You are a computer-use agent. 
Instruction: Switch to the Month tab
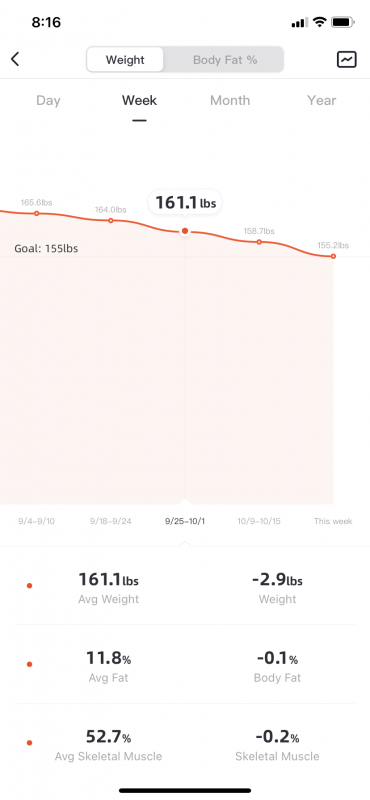230,100
